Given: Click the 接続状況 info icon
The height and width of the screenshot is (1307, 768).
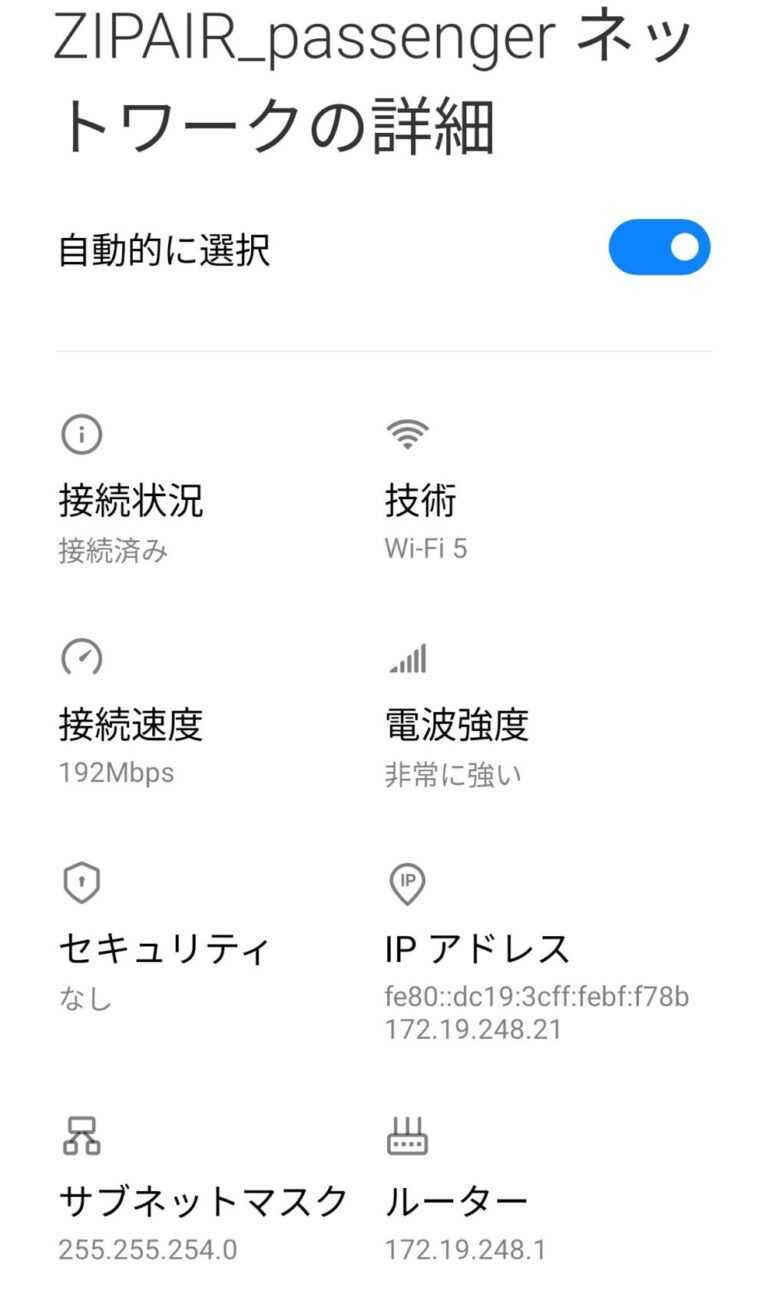Looking at the screenshot, I should (x=82, y=434).
